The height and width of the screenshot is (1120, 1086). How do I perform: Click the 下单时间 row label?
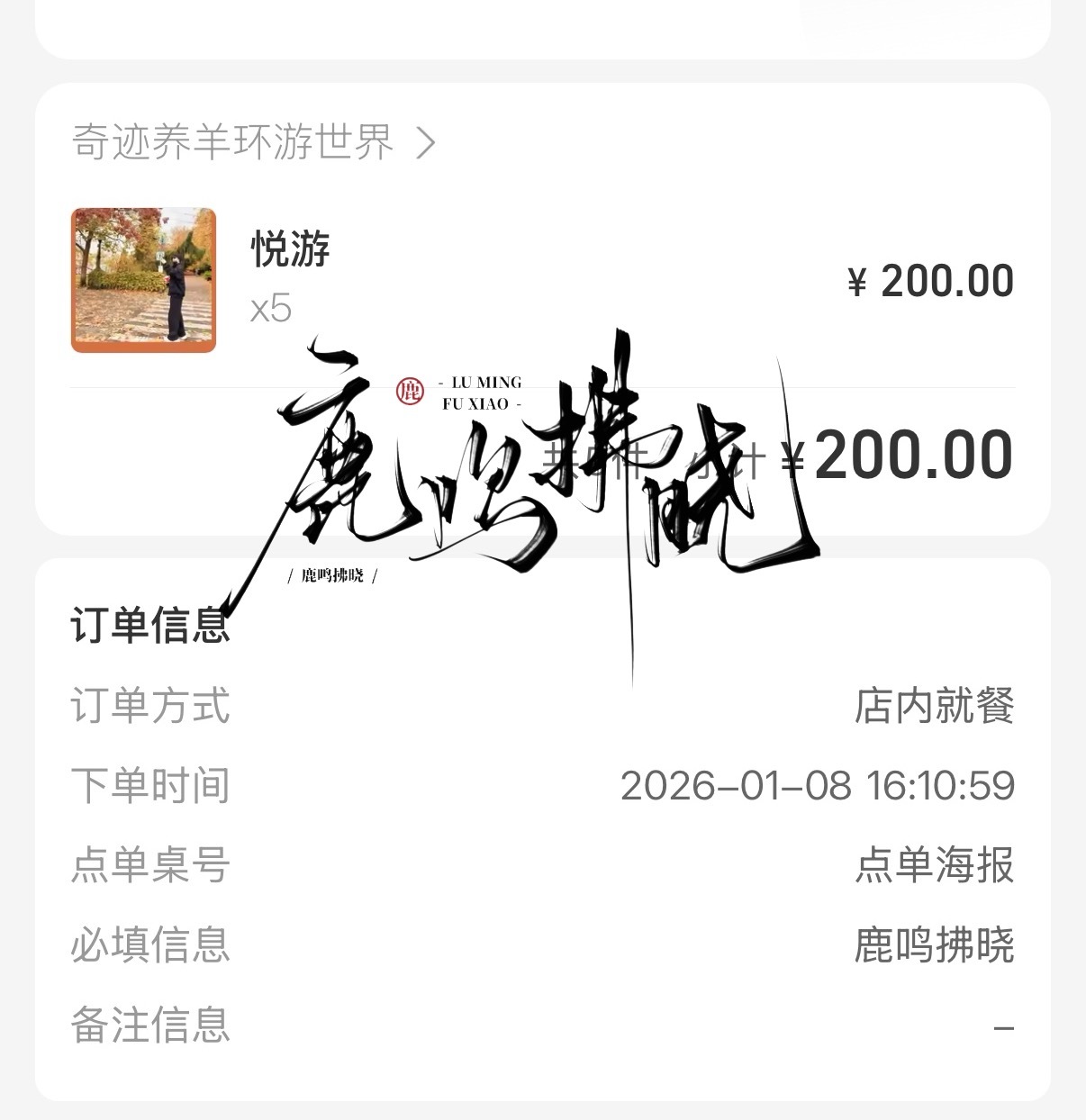151,786
